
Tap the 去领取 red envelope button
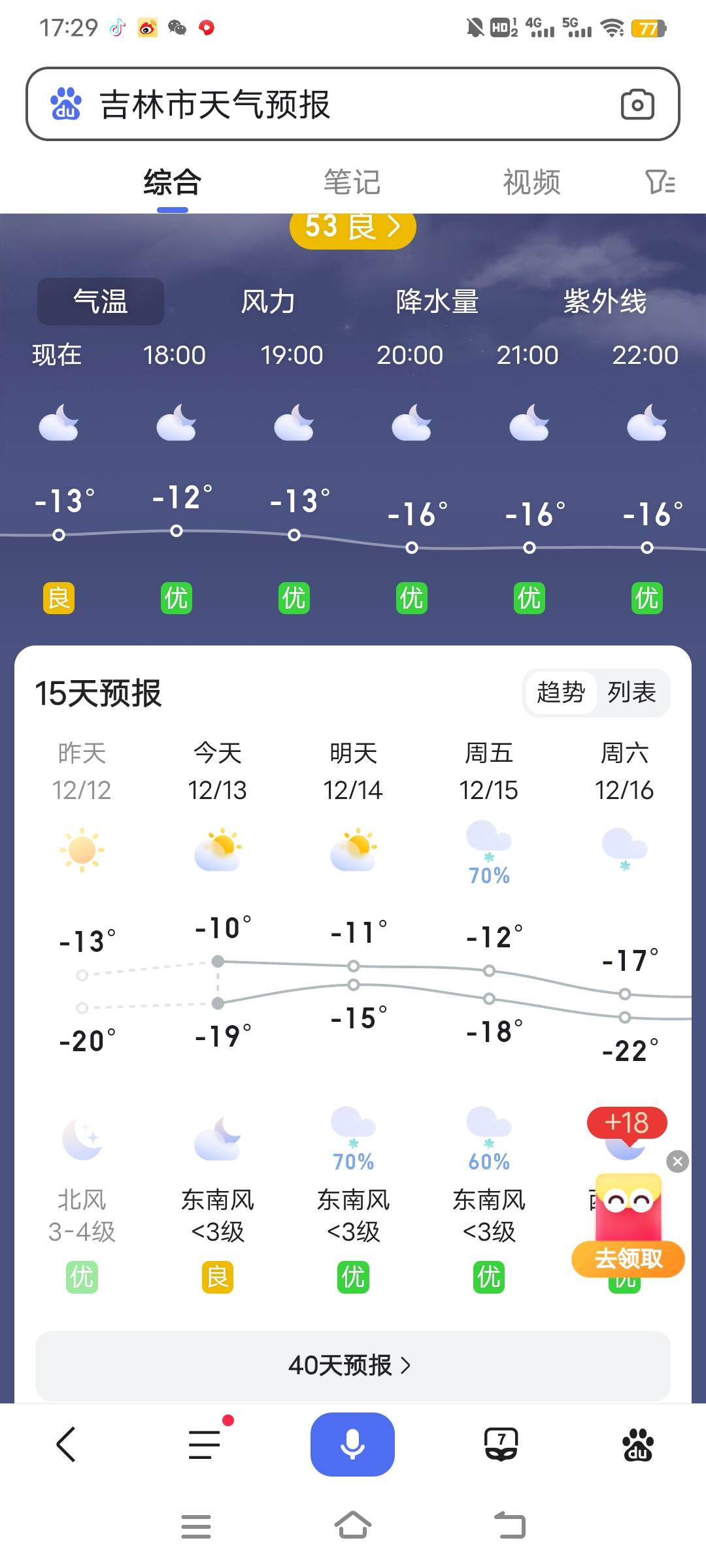[x=626, y=1258]
